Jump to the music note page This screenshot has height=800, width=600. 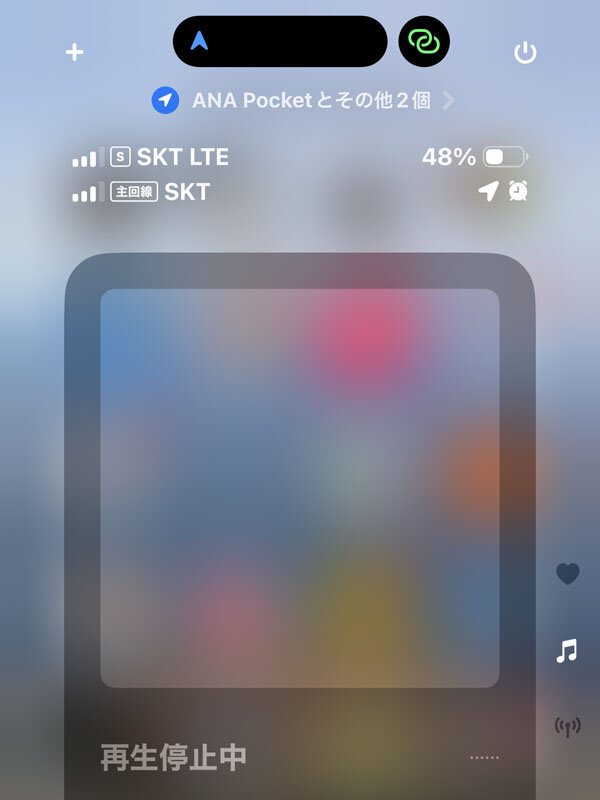[567, 652]
